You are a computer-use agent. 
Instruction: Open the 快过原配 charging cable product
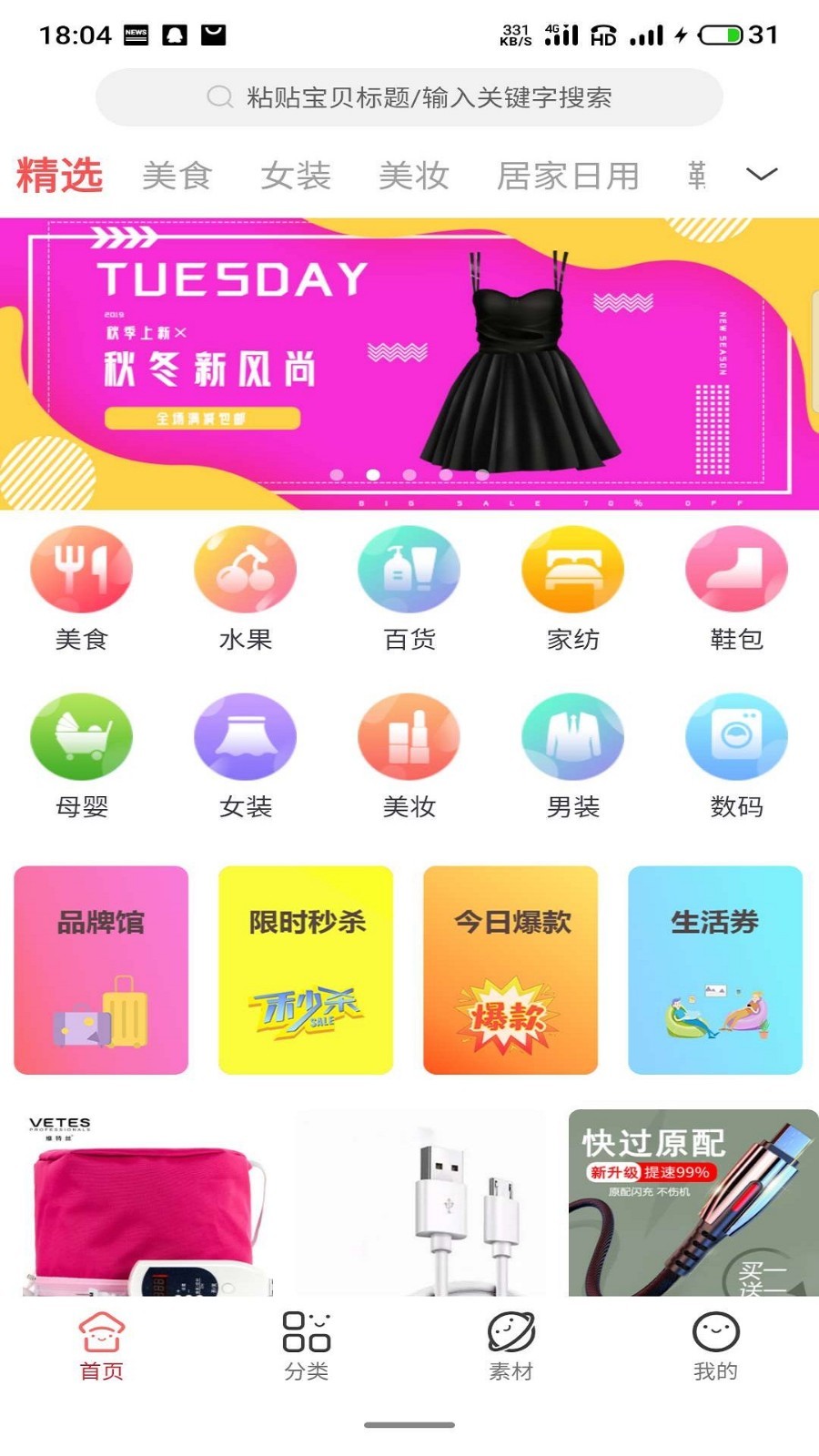pyautogui.click(x=693, y=1201)
